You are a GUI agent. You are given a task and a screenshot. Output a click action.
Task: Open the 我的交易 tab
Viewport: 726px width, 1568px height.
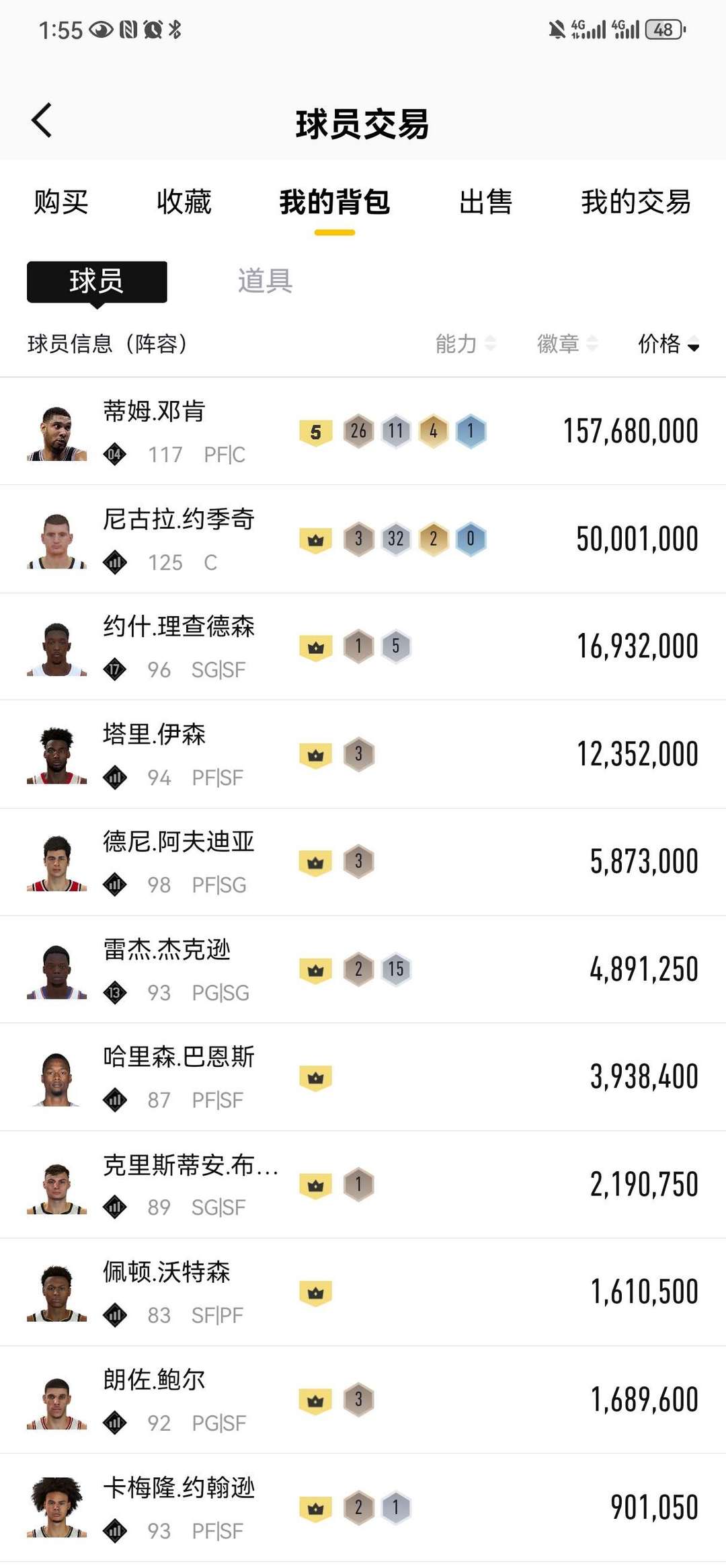635,202
